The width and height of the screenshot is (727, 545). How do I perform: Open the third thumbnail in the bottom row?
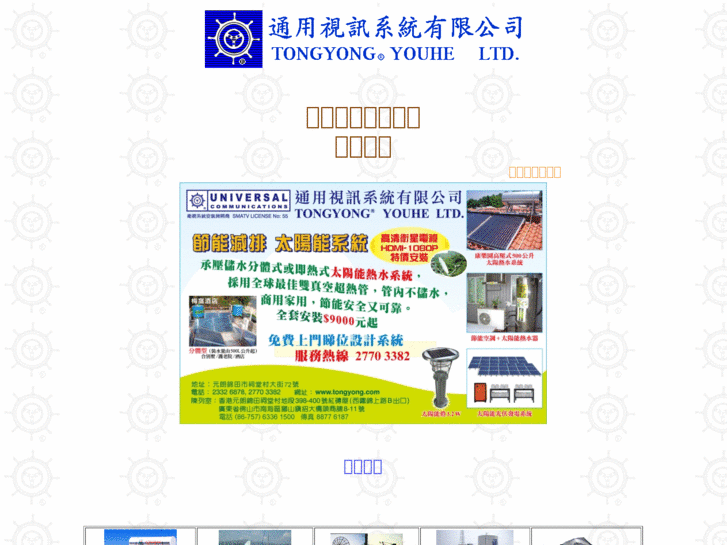(366, 538)
